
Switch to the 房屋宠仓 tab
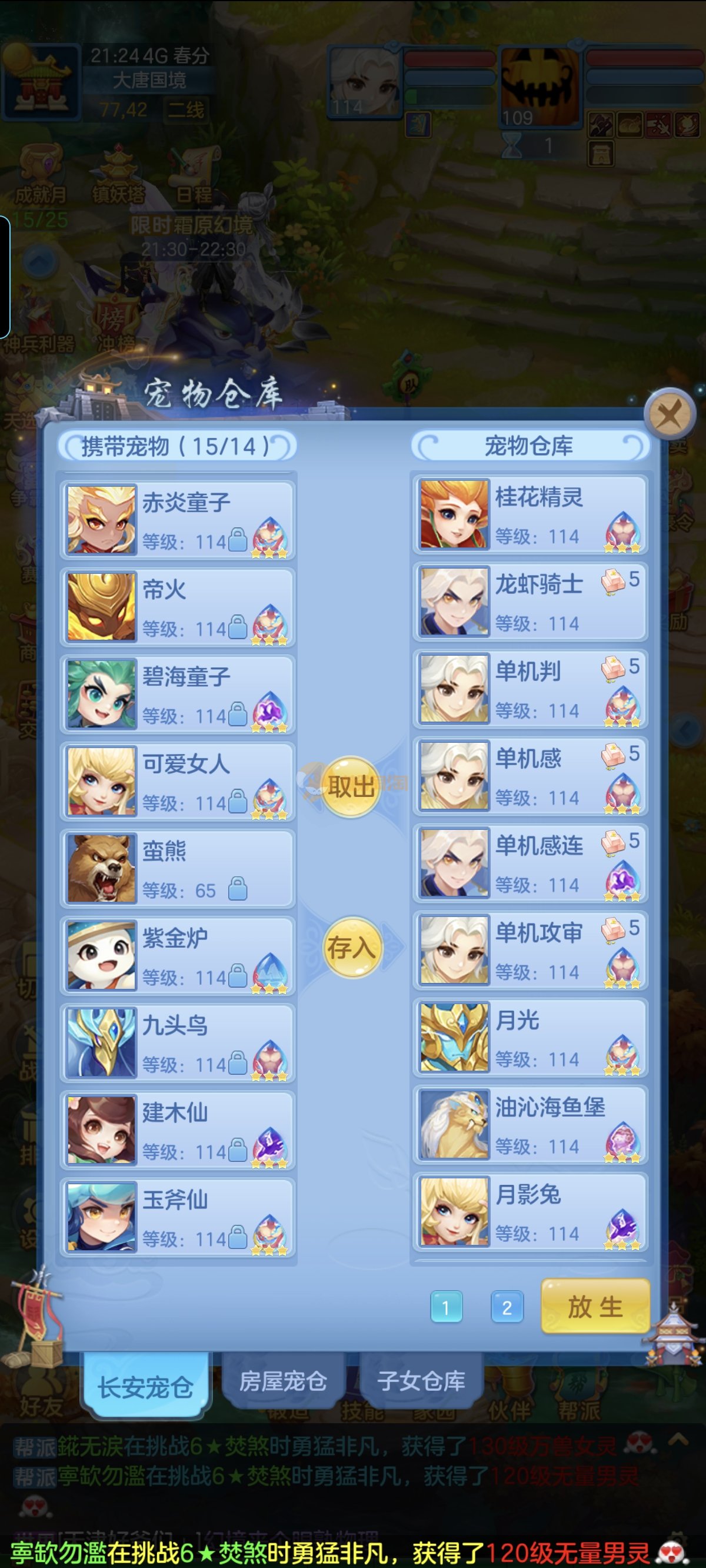point(283,1381)
